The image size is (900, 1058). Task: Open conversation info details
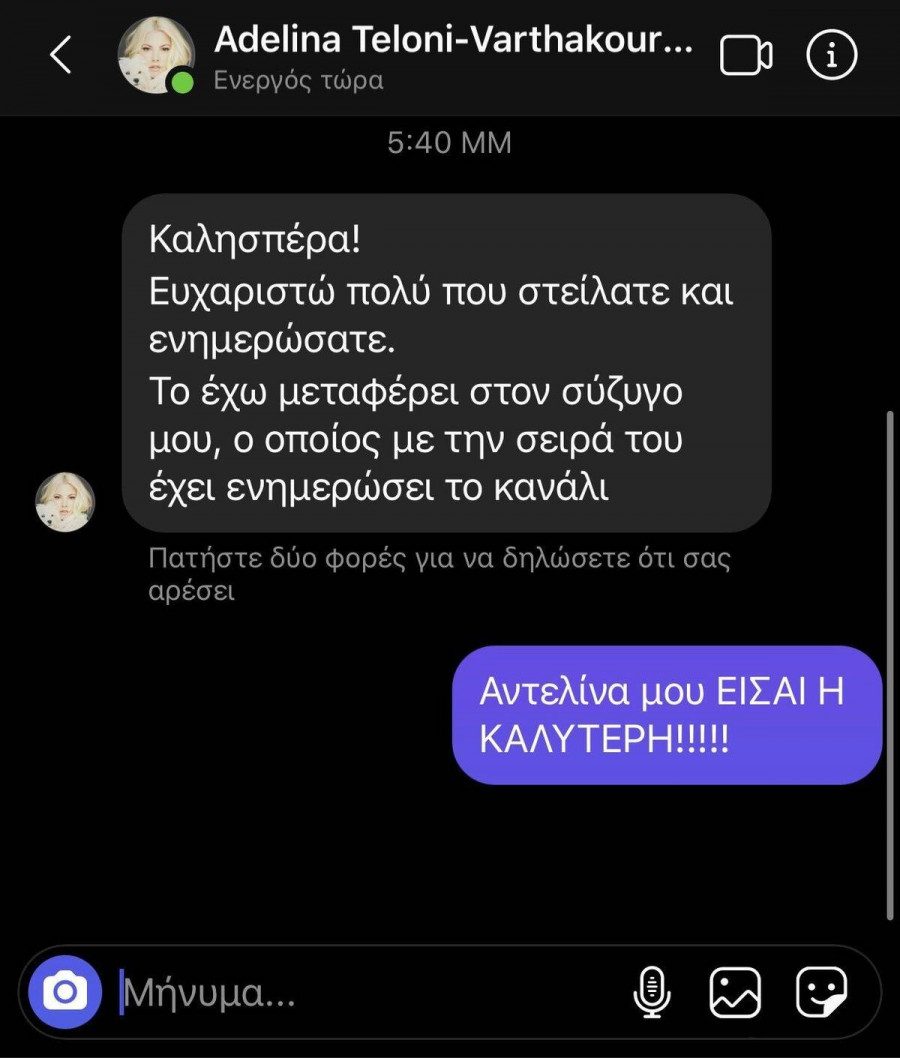pyautogui.click(x=832, y=56)
